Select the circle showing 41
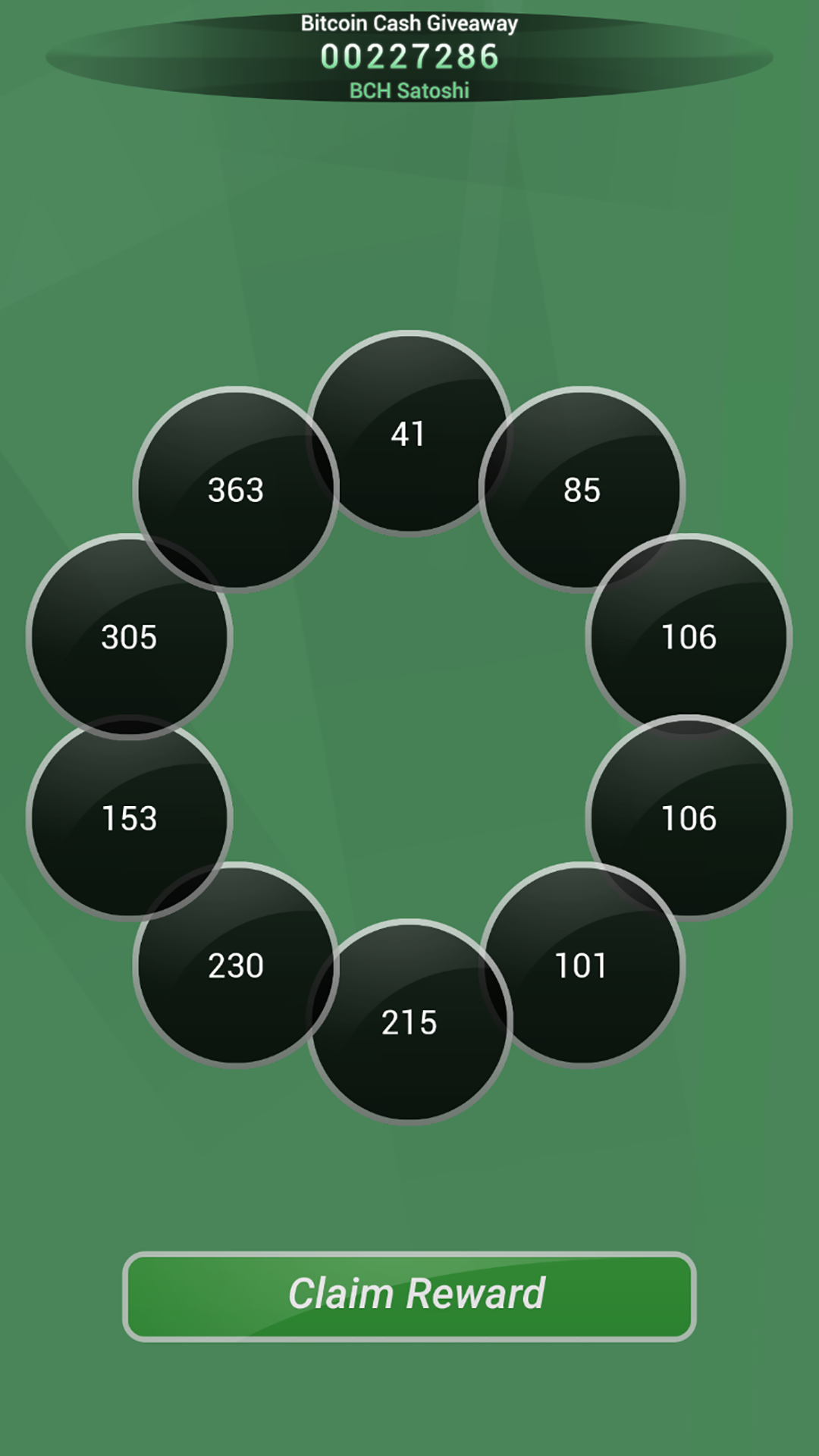Image resolution: width=819 pixels, height=1456 pixels. coord(409,434)
